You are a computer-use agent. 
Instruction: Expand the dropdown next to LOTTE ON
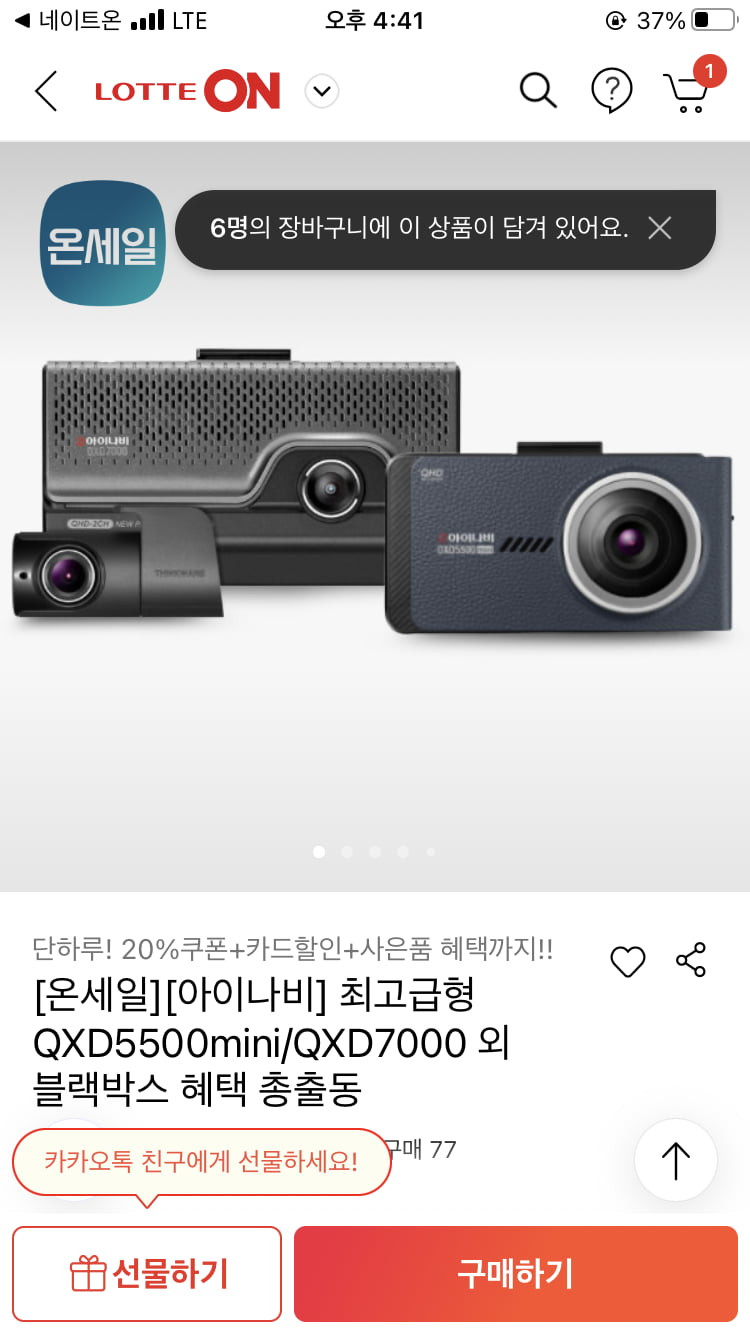[x=321, y=92]
